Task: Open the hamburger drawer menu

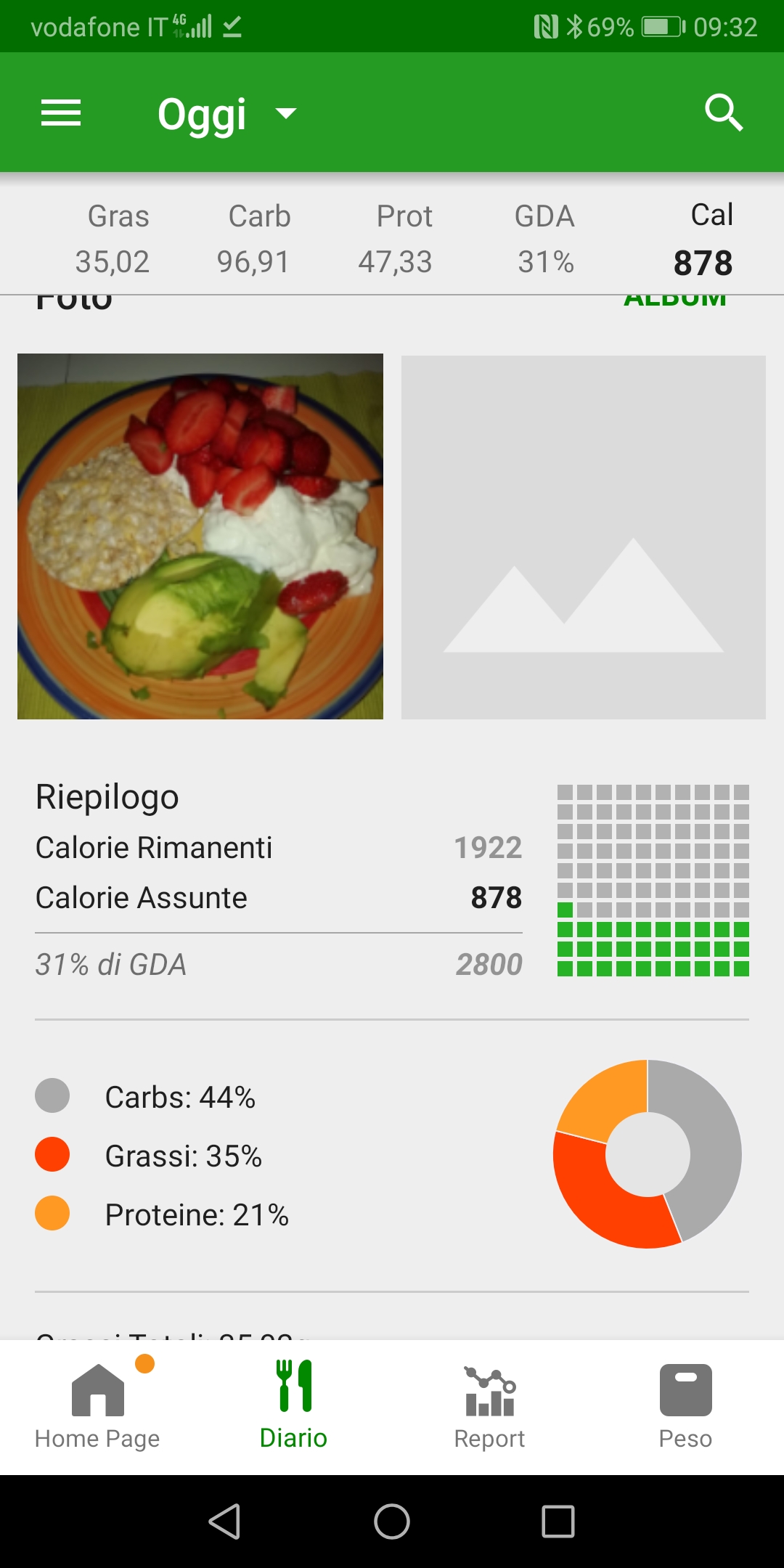Action: point(61,113)
